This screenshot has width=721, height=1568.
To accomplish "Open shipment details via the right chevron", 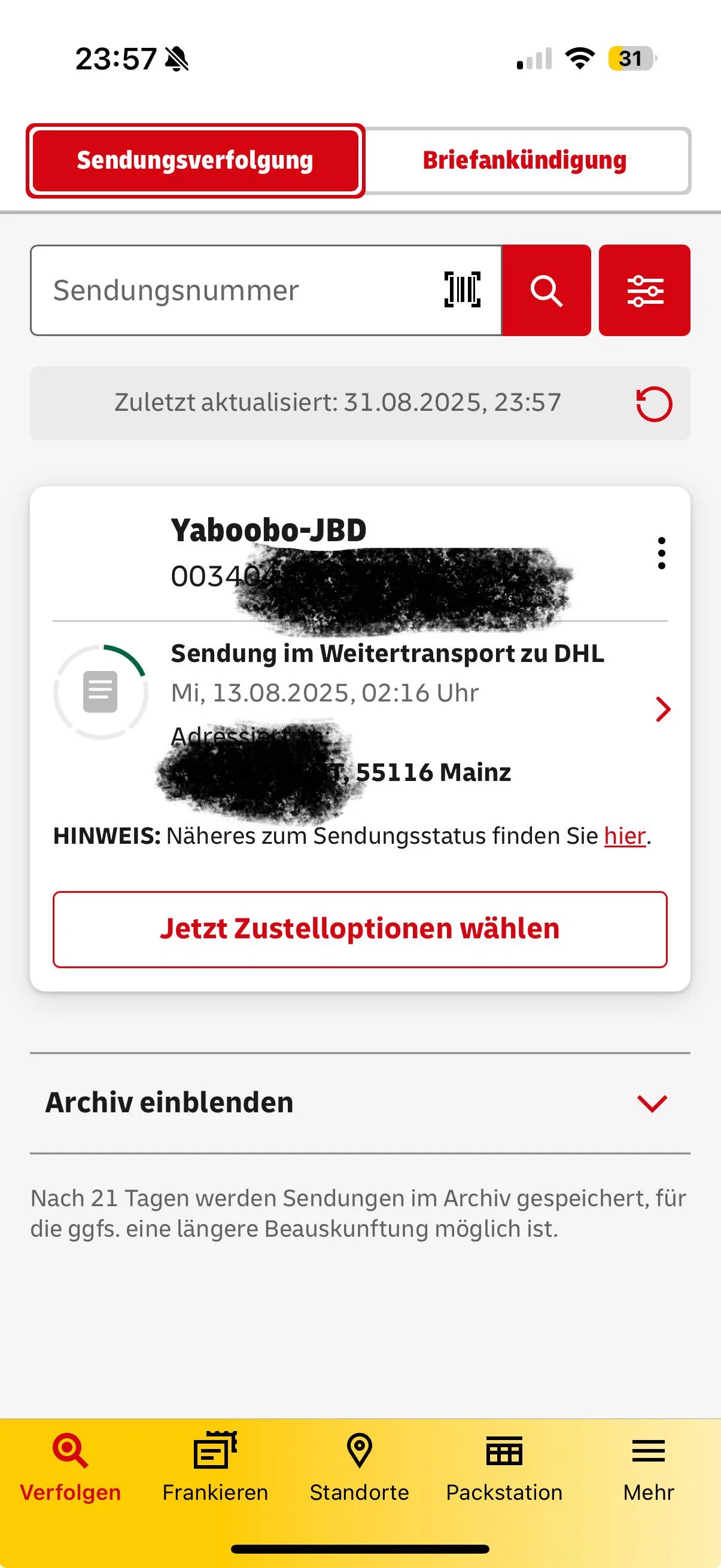I will coord(662,709).
